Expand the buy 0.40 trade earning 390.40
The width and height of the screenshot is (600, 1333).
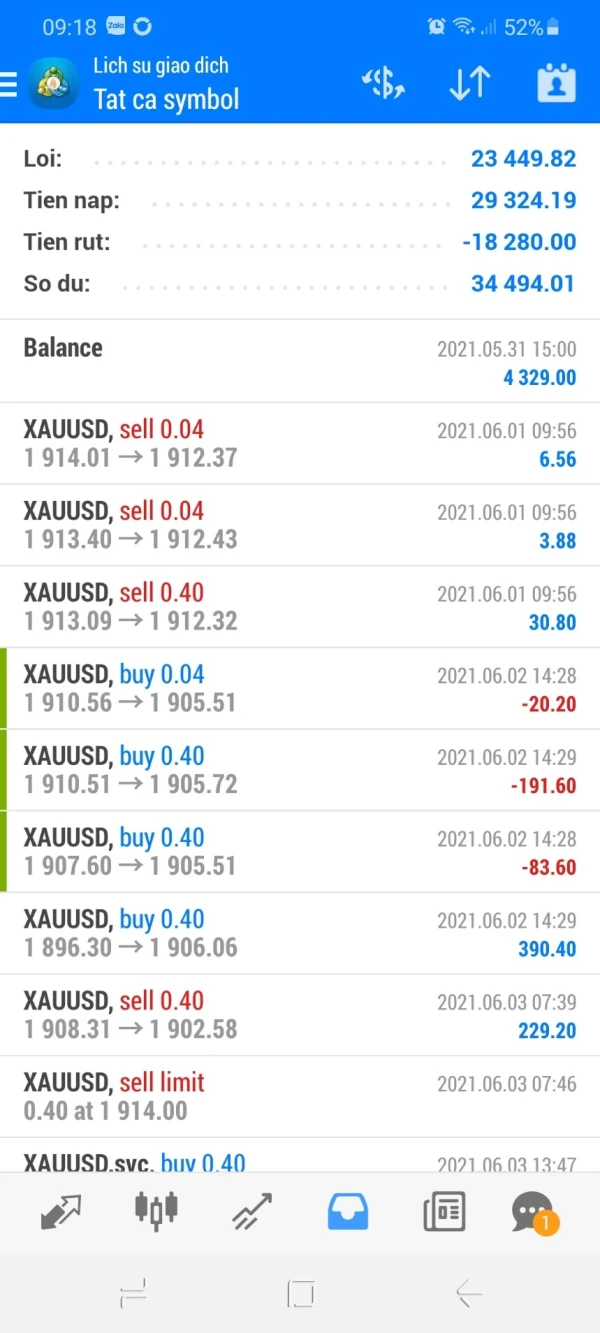(x=300, y=933)
